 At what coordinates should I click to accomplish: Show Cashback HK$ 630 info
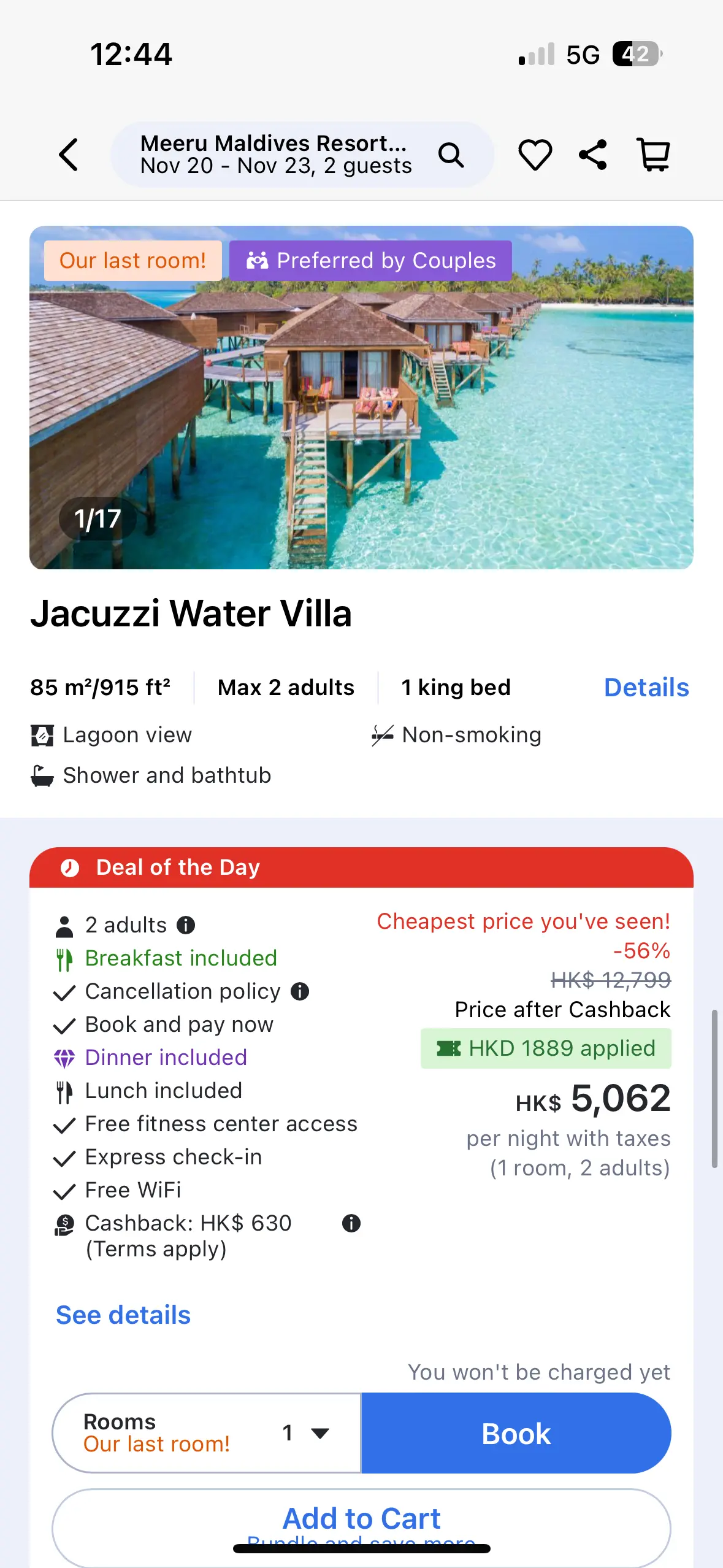pyautogui.click(x=351, y=1223)
